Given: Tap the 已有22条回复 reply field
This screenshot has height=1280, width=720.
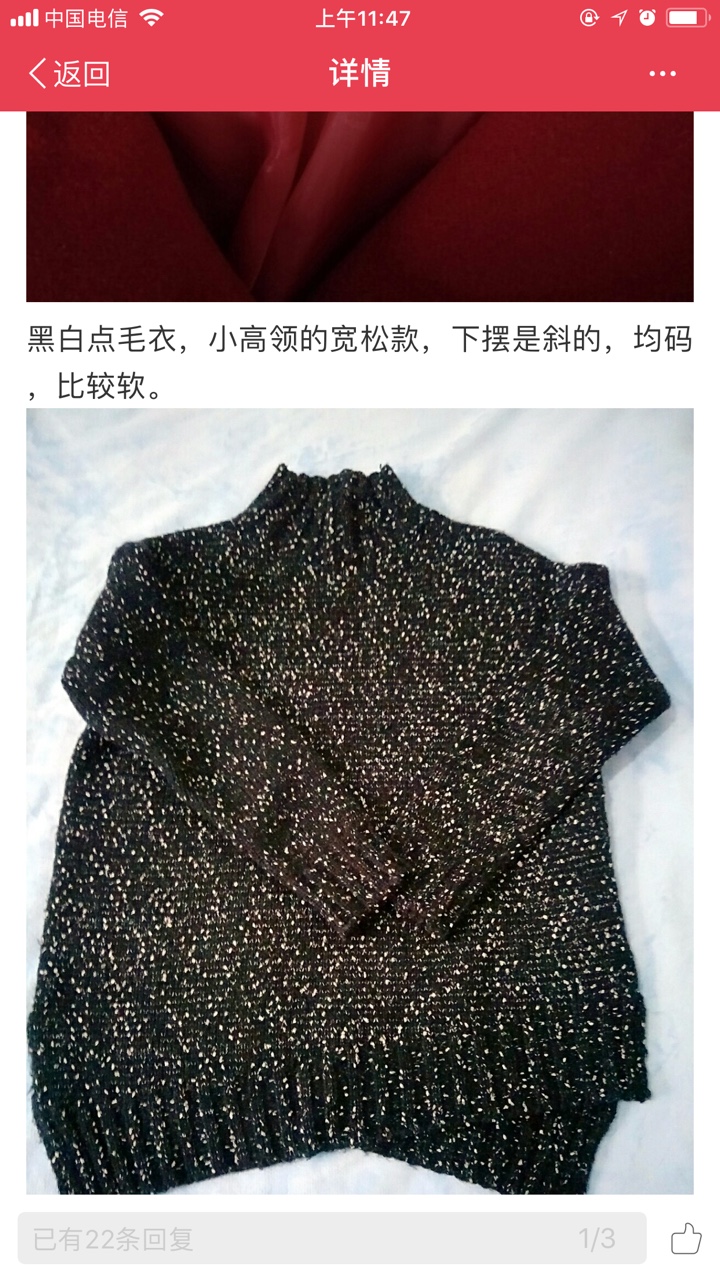Looking at the screenshot, I should pos(332,1239).
